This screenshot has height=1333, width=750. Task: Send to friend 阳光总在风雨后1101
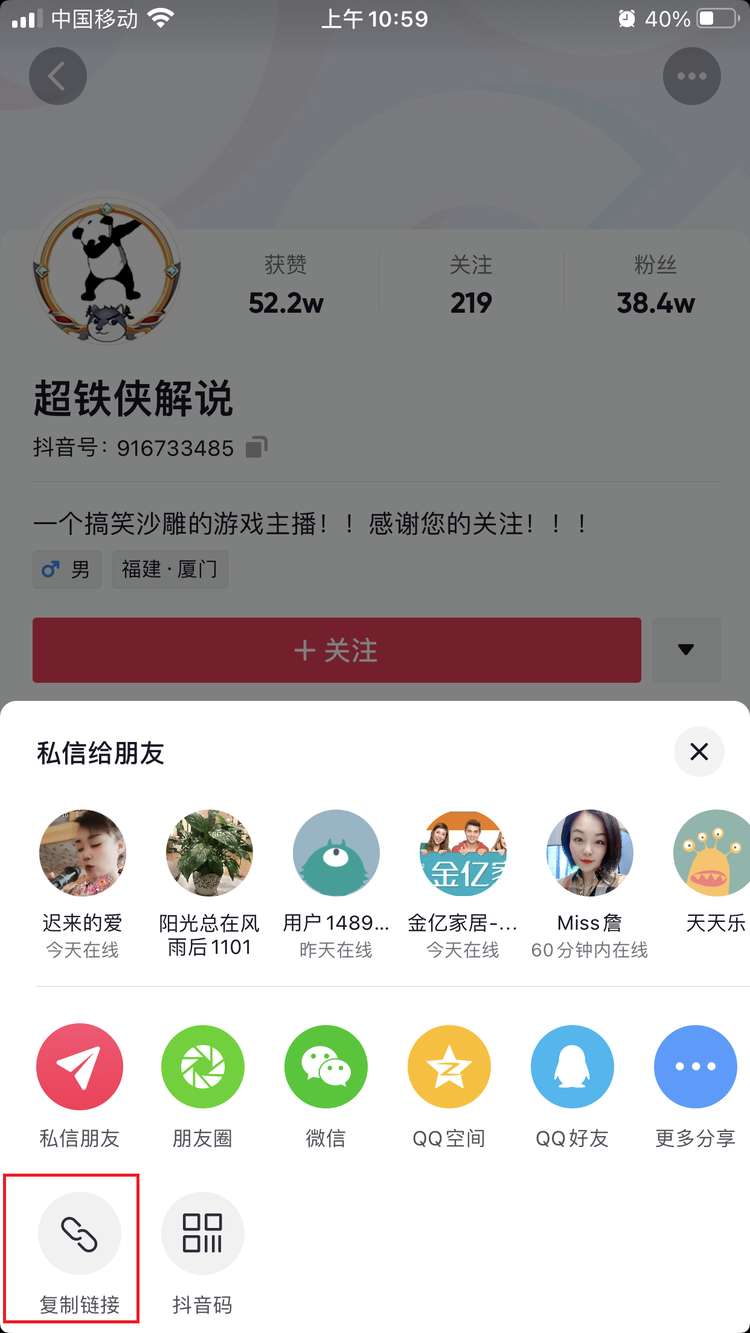pos(209,853)
